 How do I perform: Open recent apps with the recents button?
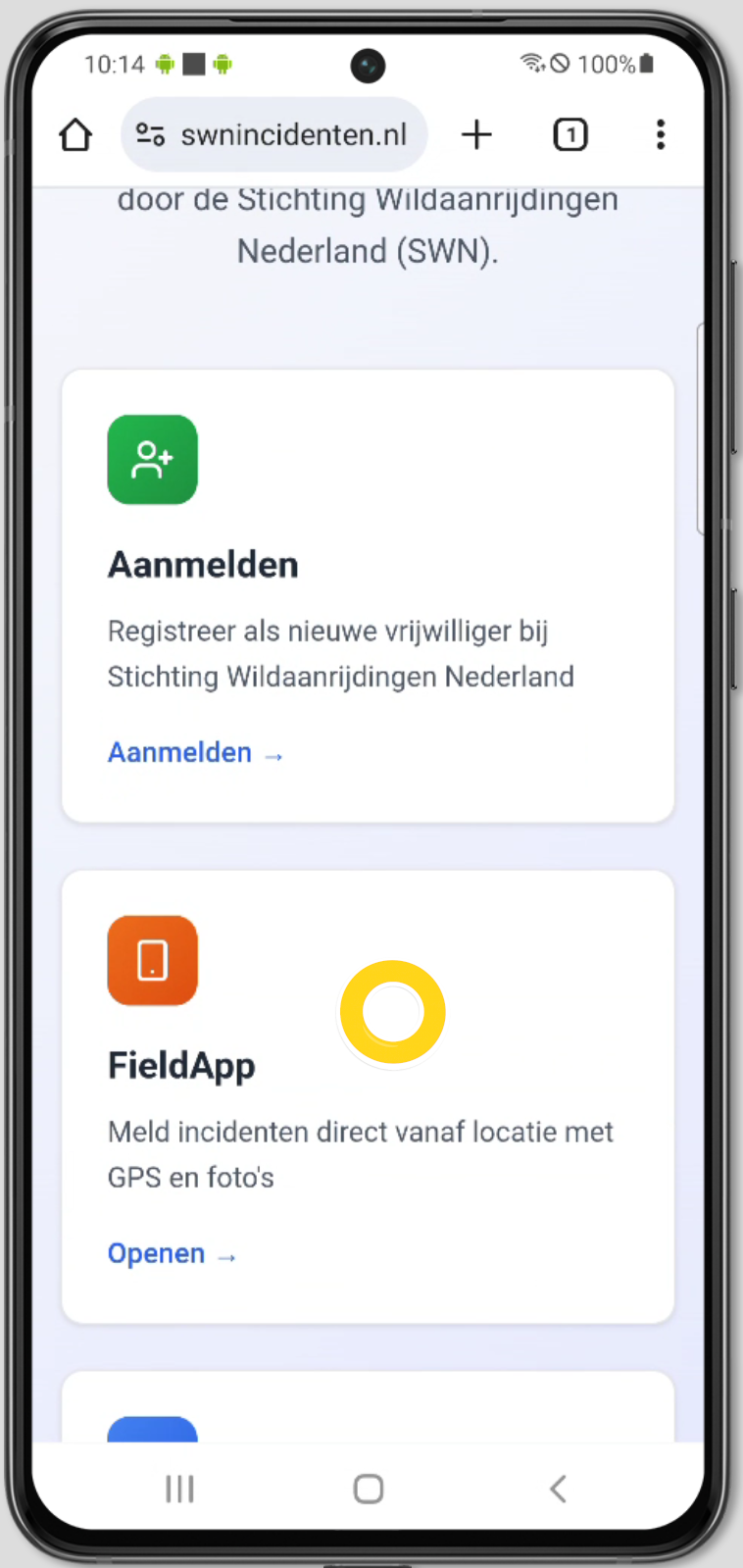coord(179,1489)
